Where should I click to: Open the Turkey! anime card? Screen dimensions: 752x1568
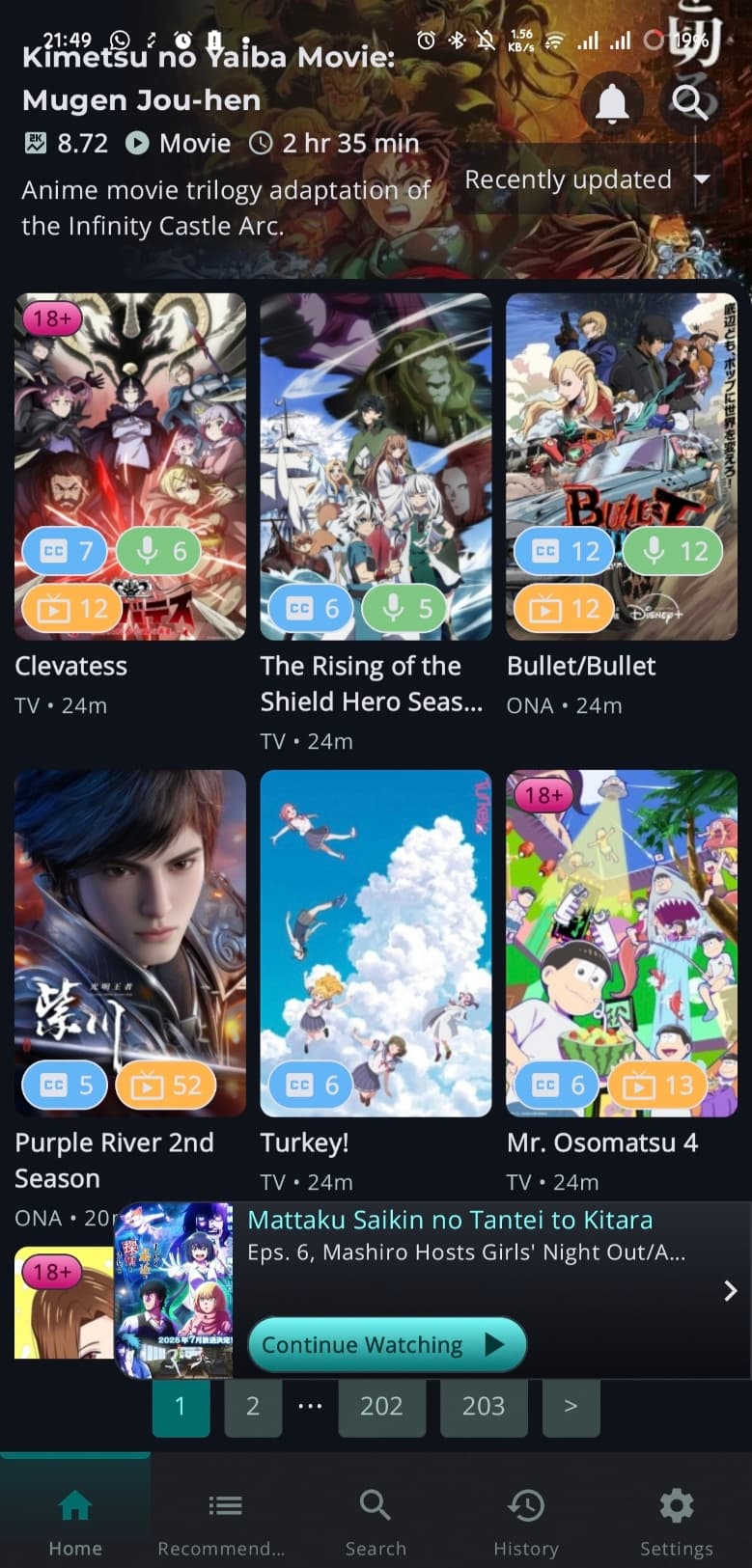tap(376, 943)
